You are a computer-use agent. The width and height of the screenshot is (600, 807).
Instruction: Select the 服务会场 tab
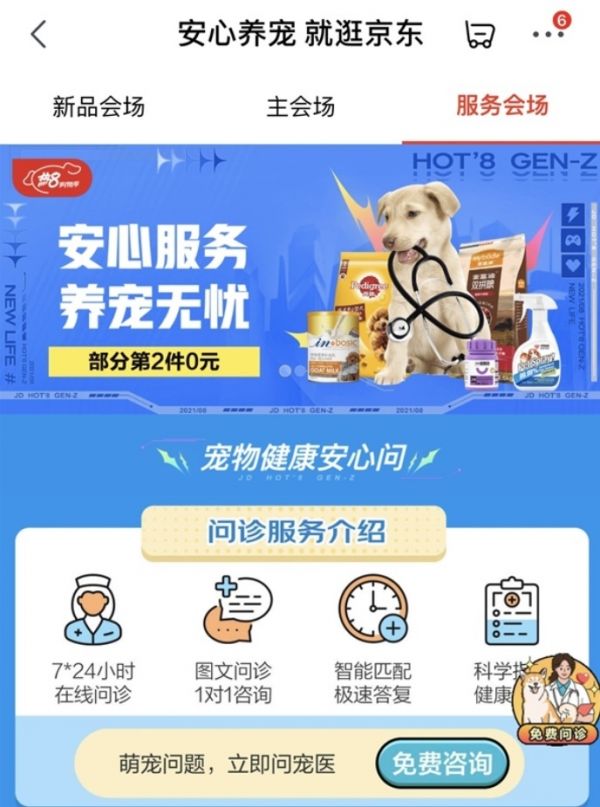tap(502, 106)
